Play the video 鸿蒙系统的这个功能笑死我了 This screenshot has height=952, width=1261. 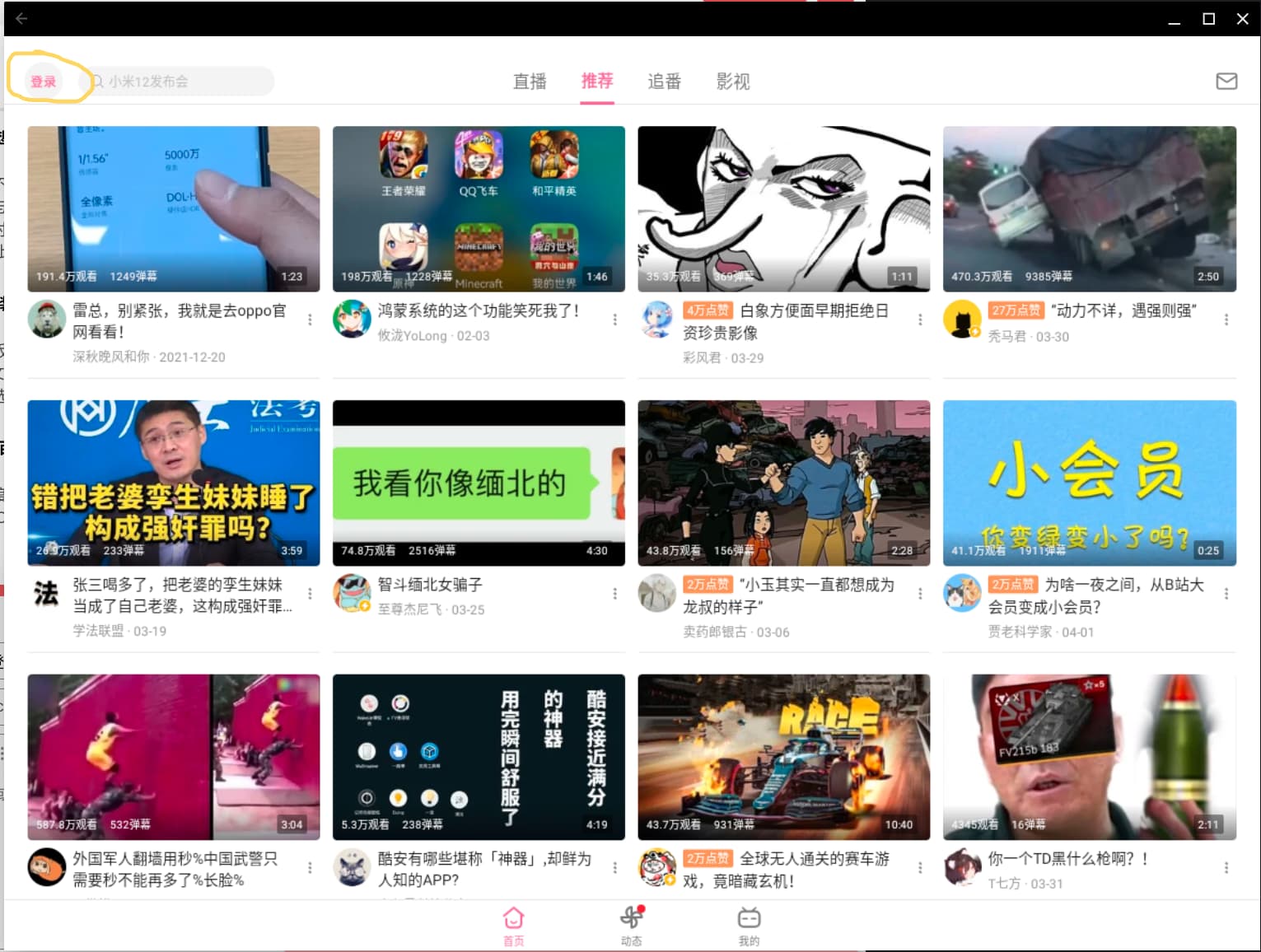coord(479,208)
